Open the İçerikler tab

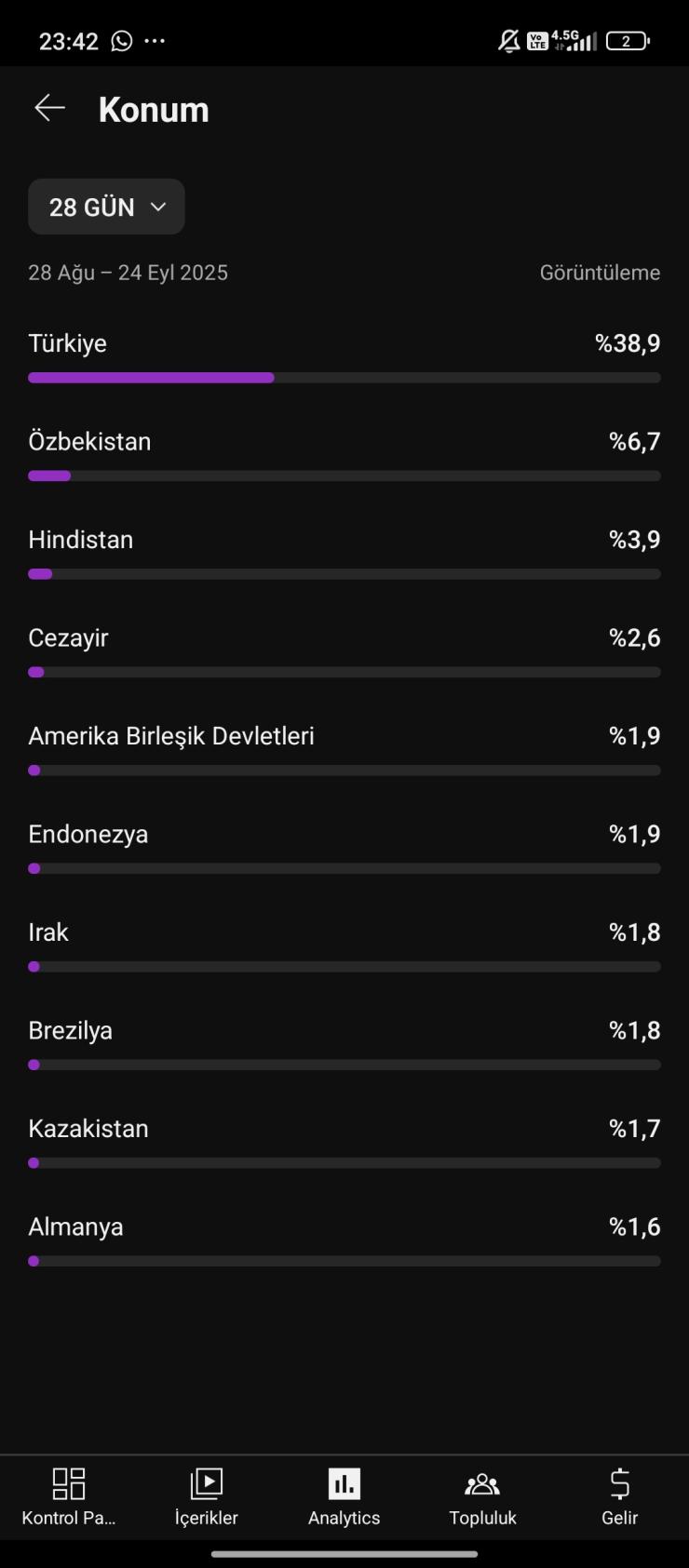click(207, 1497)
